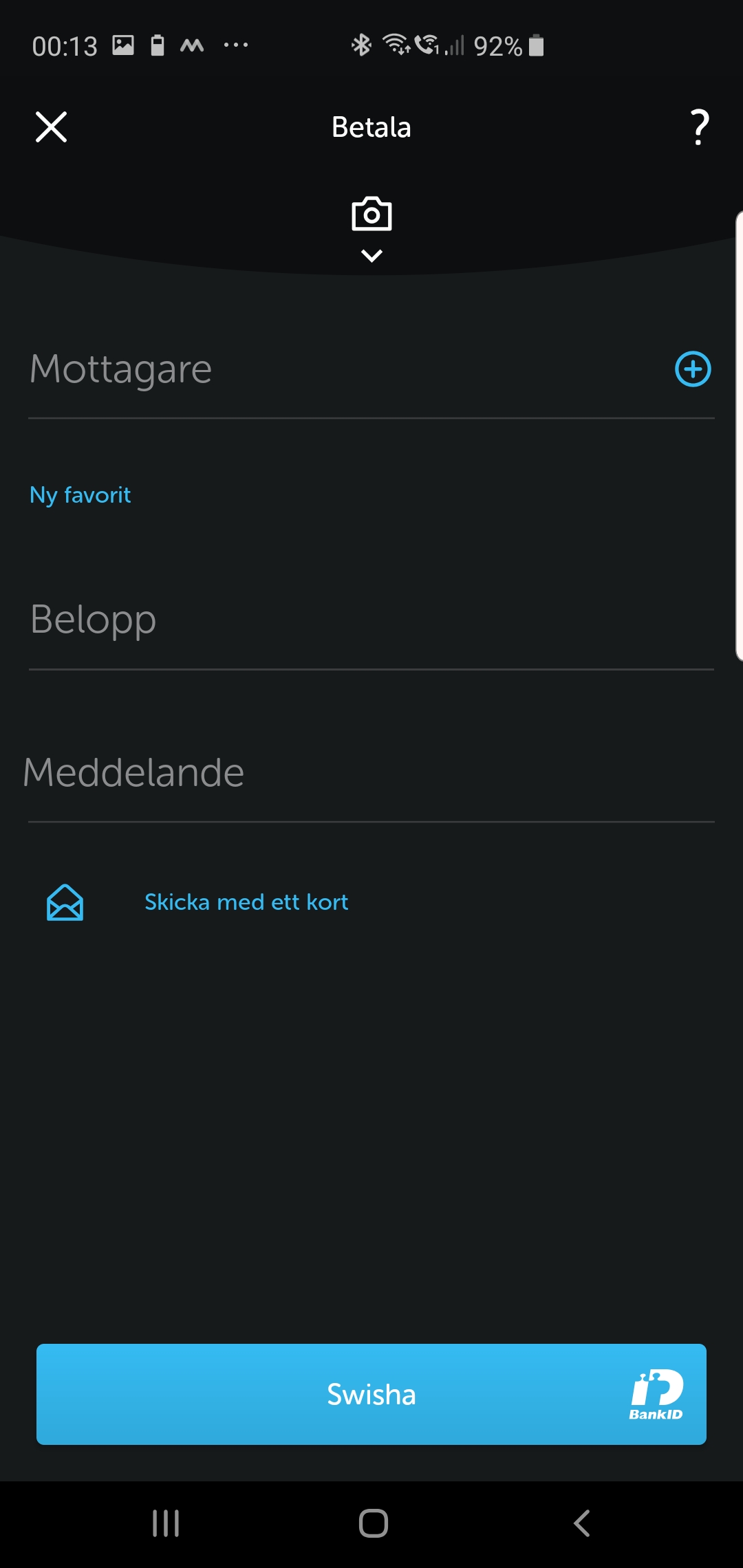Add recipient with the plus icon

point(693,369)
